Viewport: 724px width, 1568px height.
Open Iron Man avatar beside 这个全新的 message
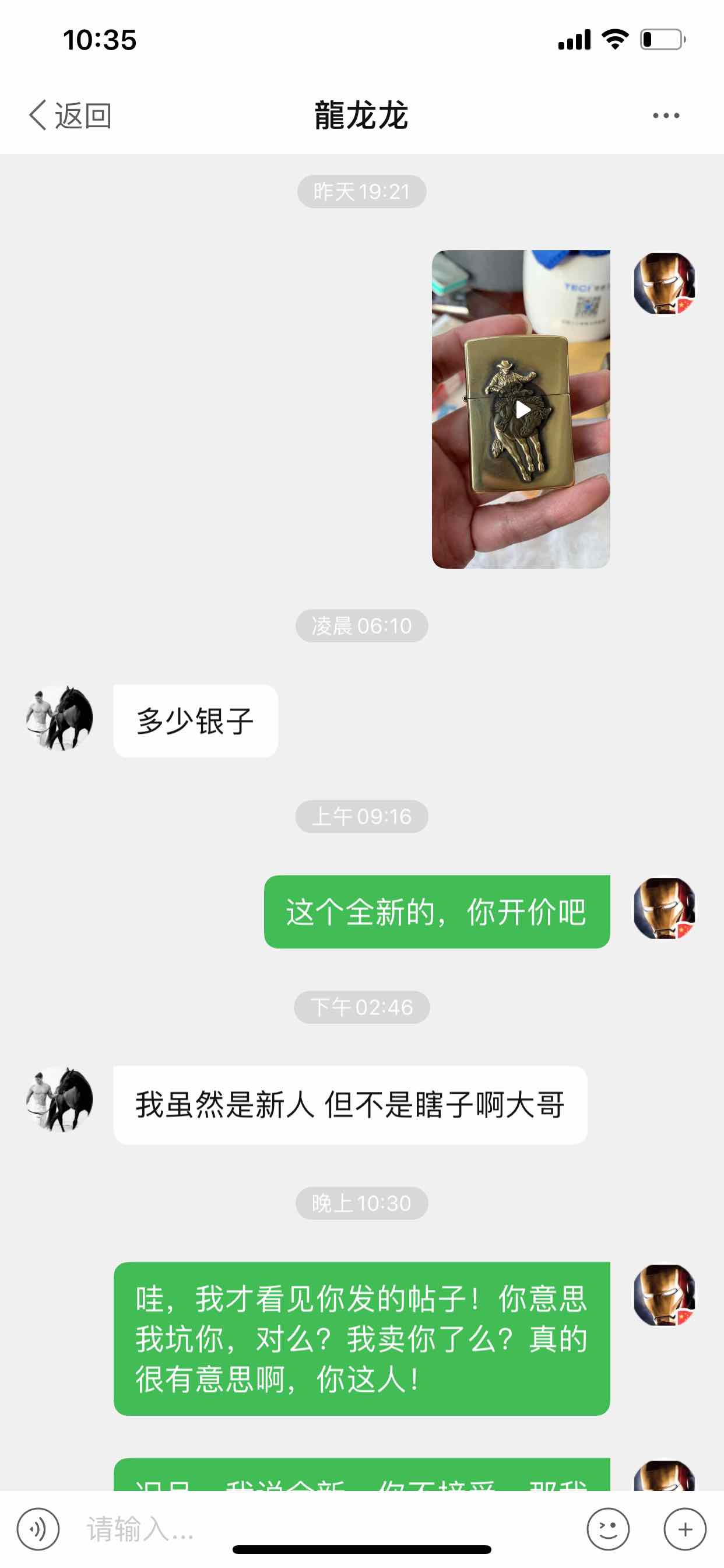click(x=664, y=908)
